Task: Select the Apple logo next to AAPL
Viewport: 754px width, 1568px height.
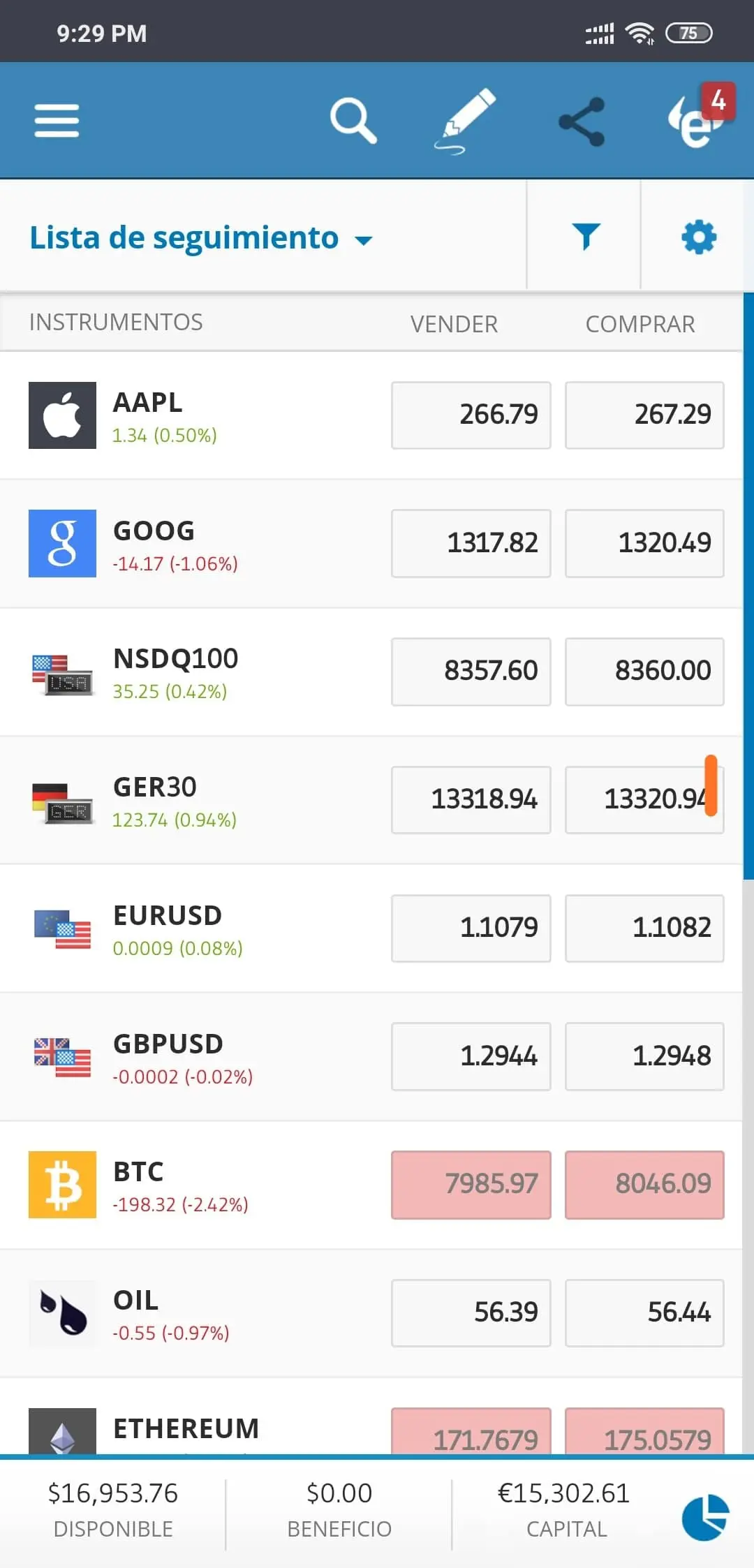Action: 62,414
